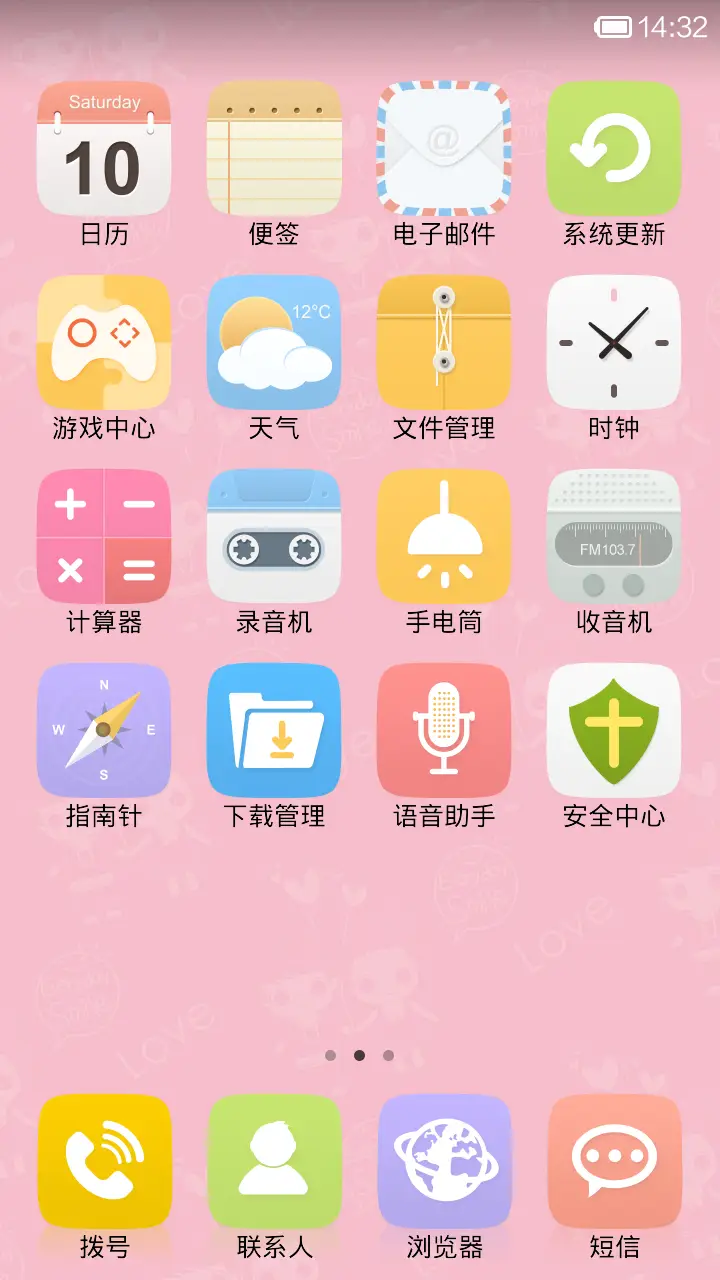Viewport: 720px width, 1280px height.
Task: Tune into the 收音机 FM radio
Action: (614, 536)
